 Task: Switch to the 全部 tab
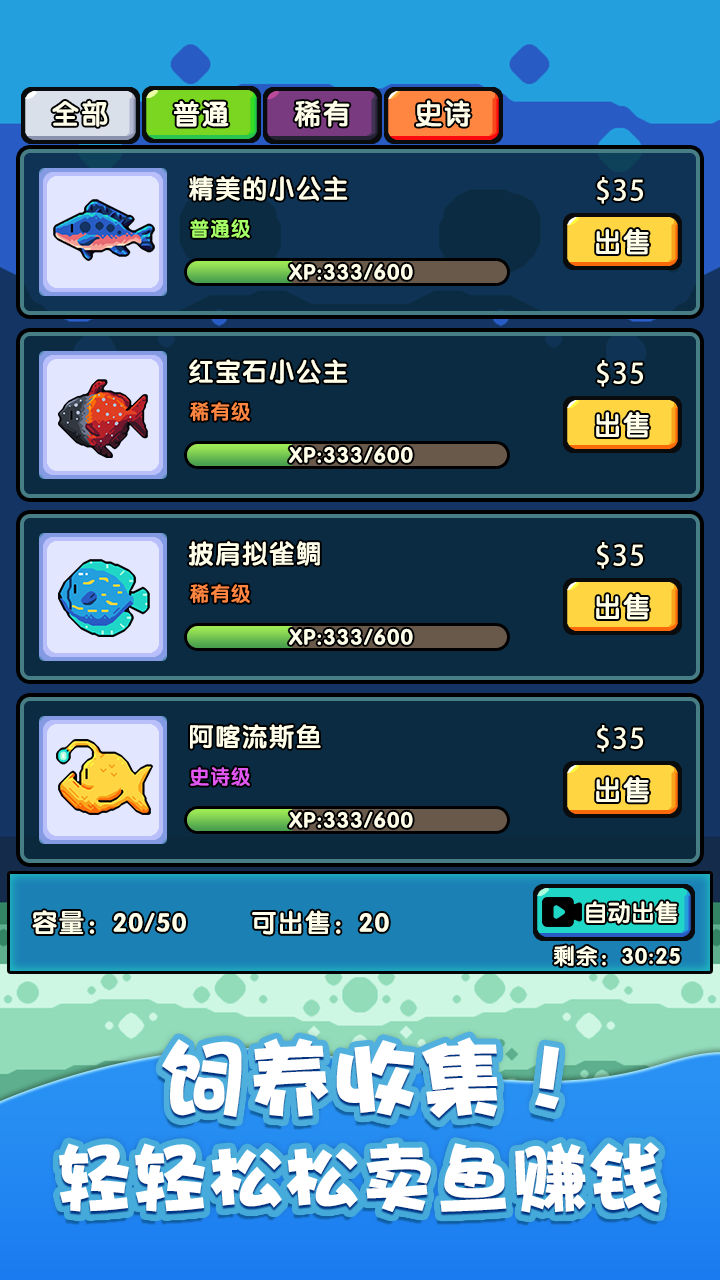80,113
